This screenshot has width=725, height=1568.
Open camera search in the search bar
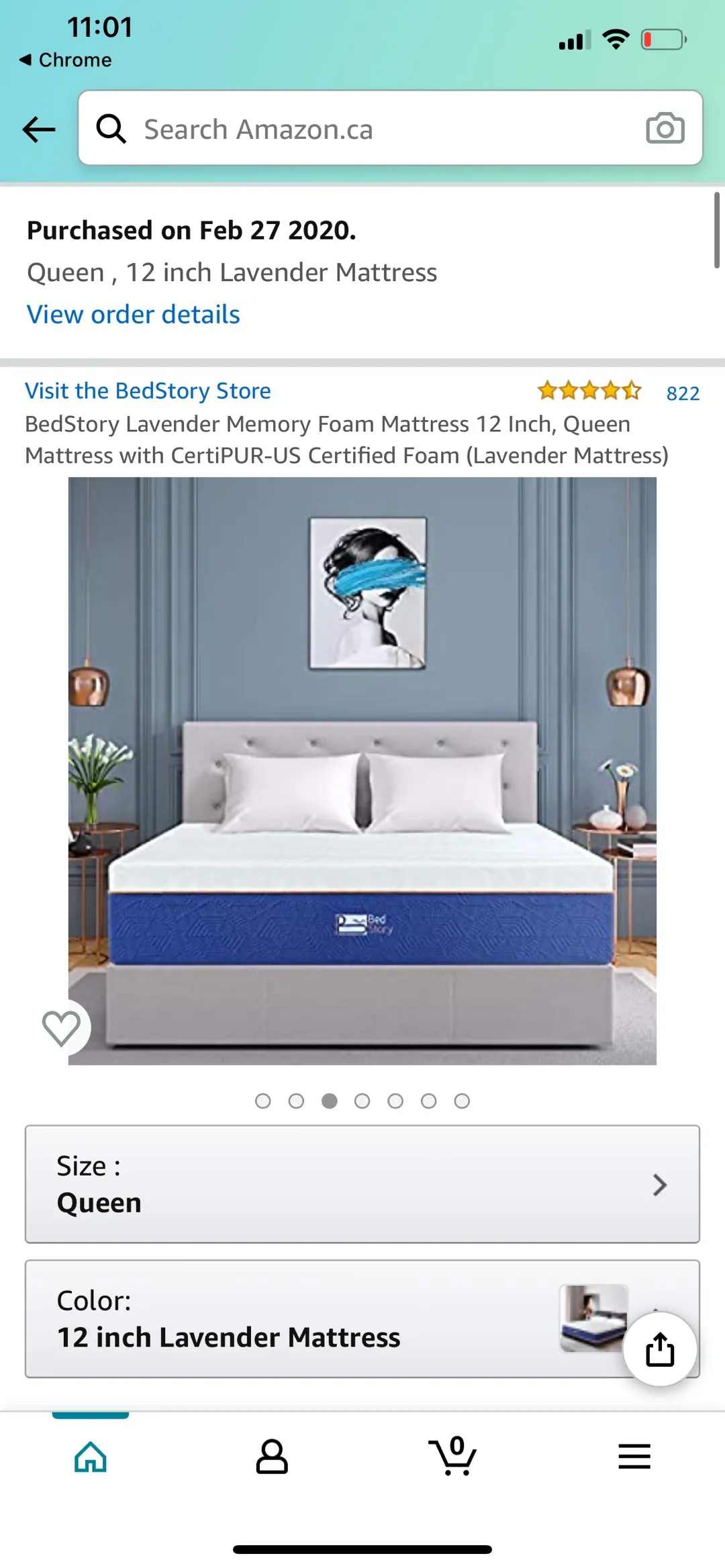pos(665,128)
